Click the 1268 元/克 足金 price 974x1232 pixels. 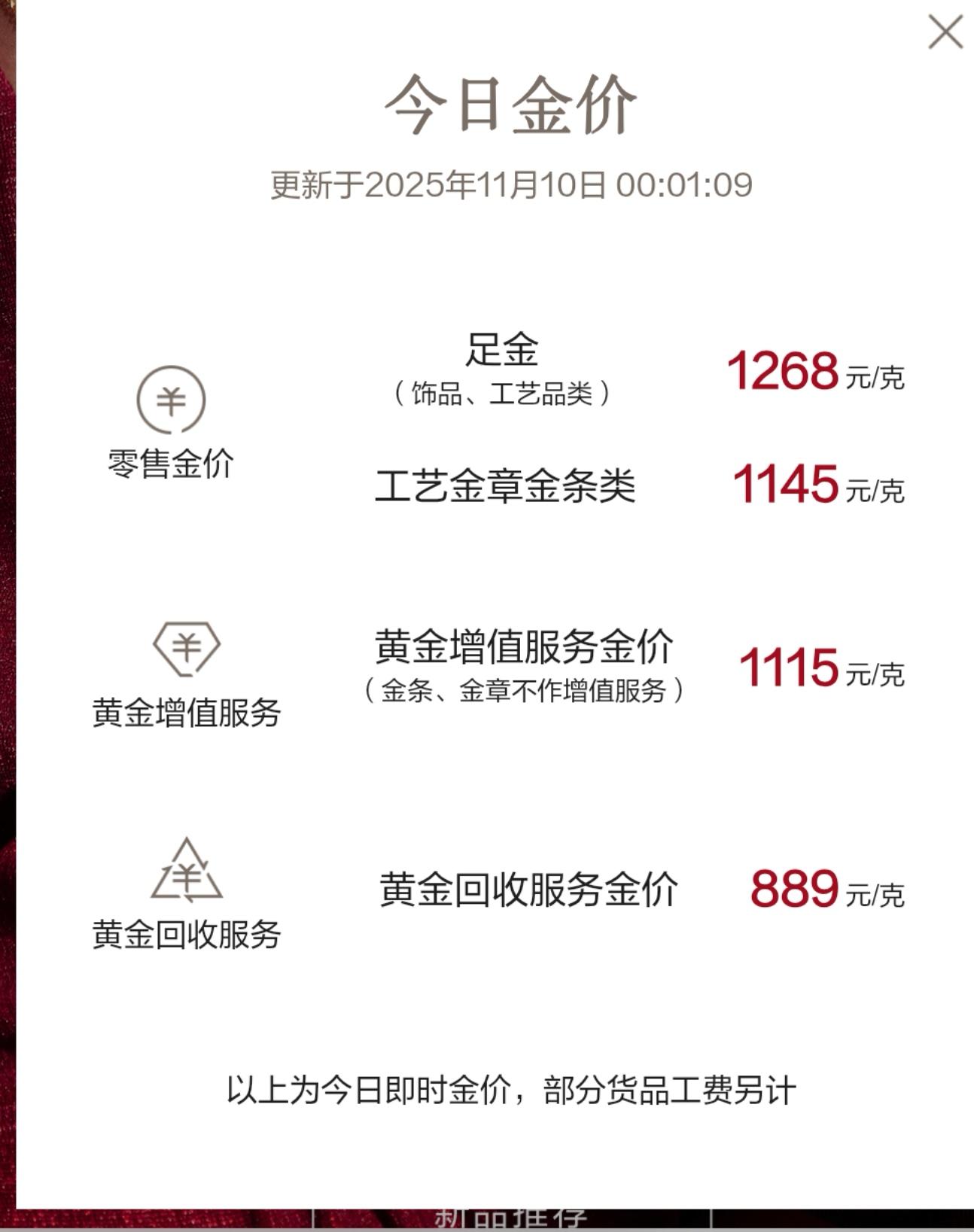coord(784,370)
